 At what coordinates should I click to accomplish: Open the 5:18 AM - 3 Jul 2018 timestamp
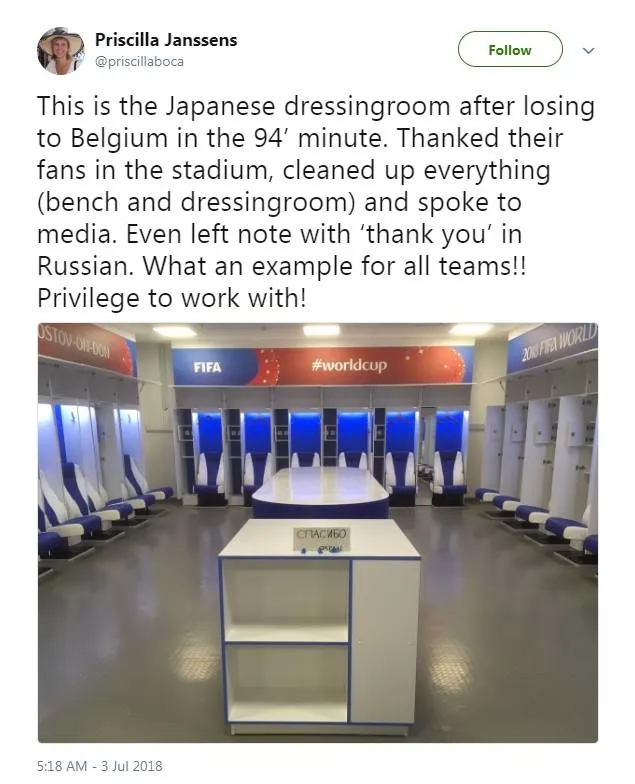point(99,767)
